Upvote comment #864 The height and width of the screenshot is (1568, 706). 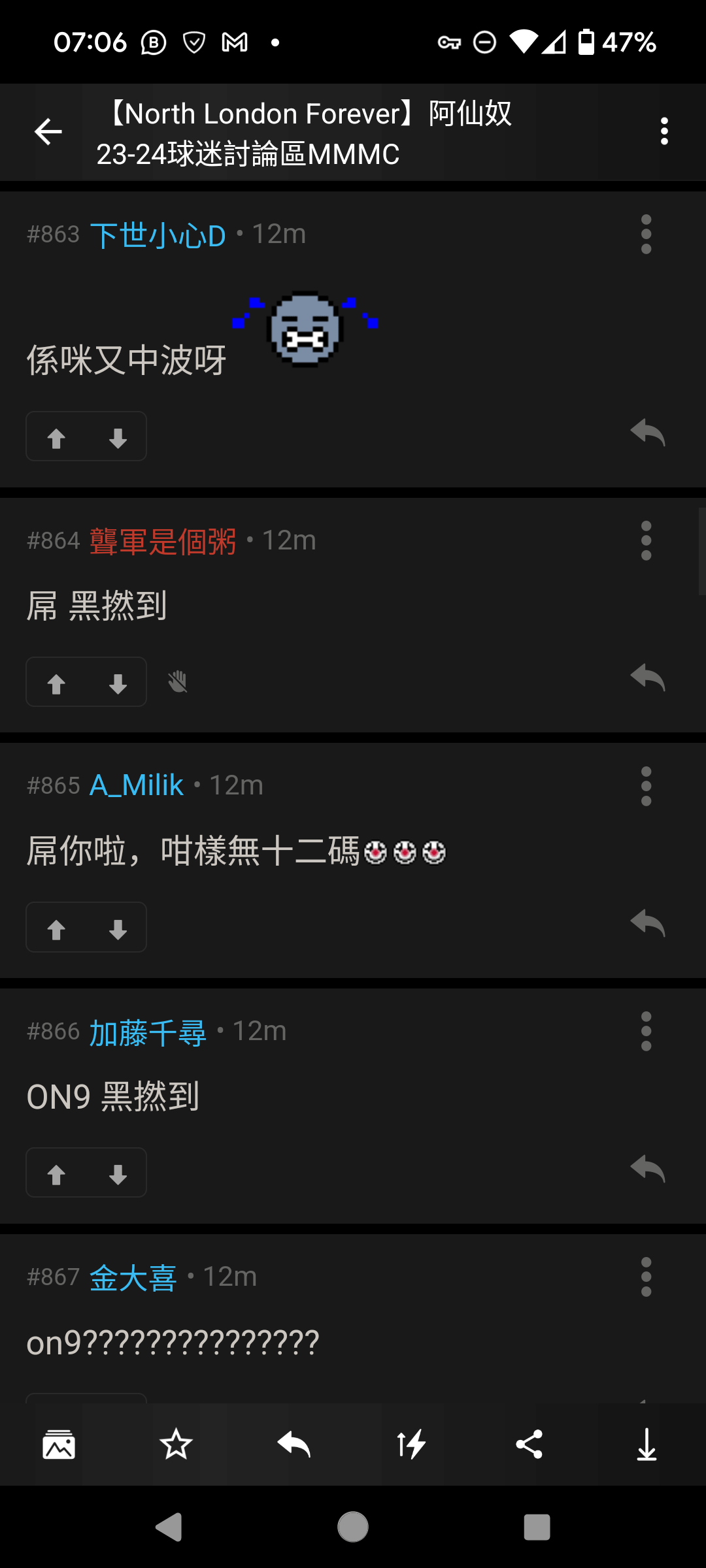click(x=56, y=683)
